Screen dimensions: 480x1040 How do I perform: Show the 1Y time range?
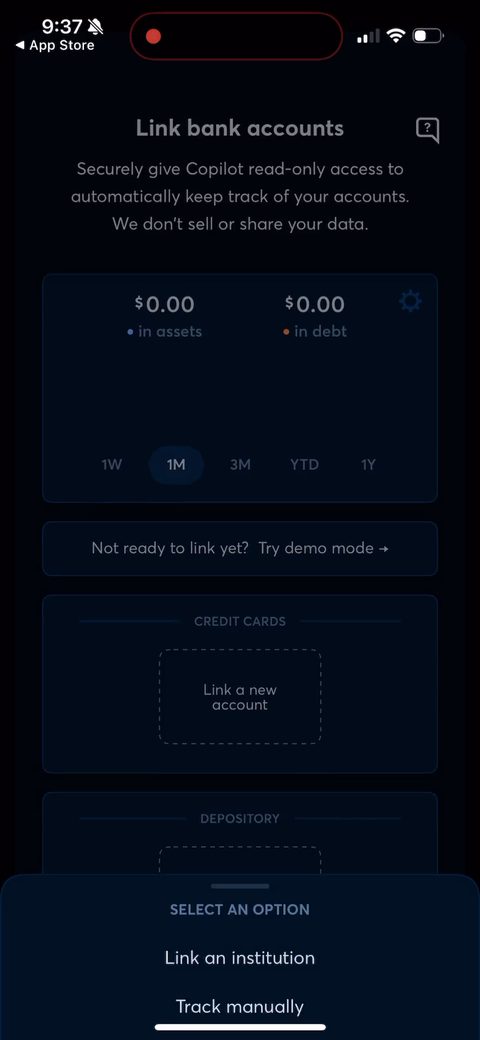pyautogui.click(x=368, y=465)
